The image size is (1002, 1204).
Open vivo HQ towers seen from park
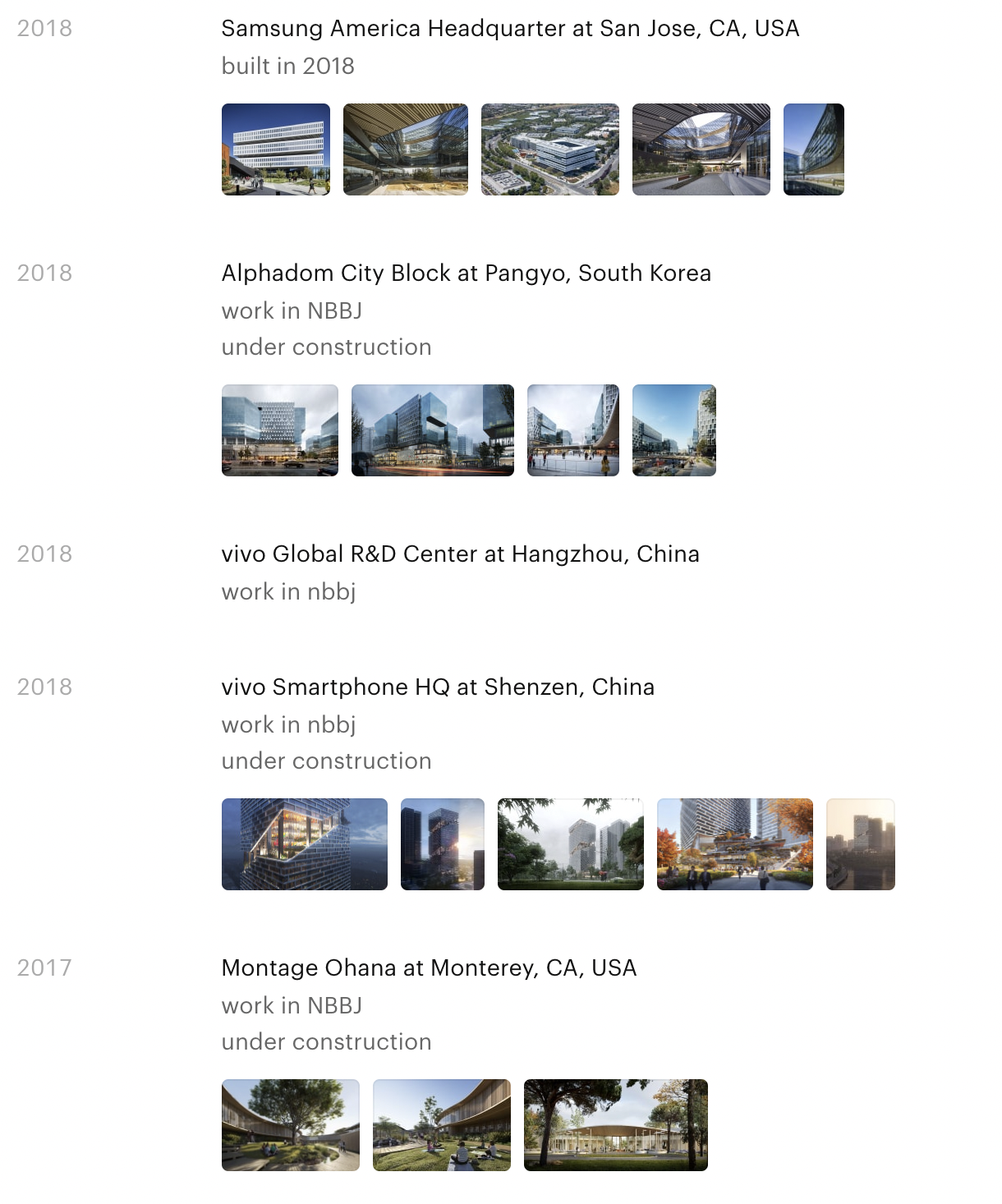click(x=571, y=844)
